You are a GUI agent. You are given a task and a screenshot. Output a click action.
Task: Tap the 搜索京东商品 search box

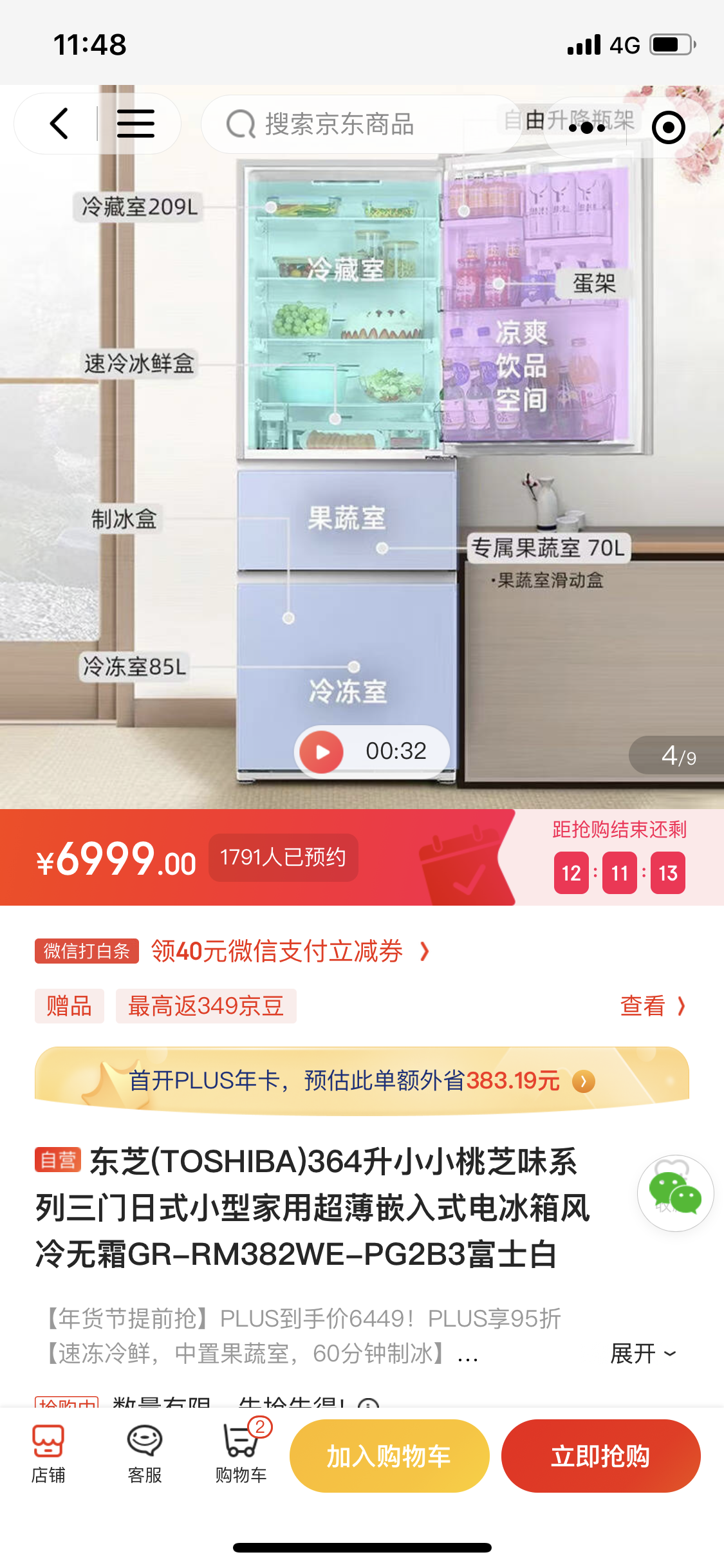(x=360, y=124)
